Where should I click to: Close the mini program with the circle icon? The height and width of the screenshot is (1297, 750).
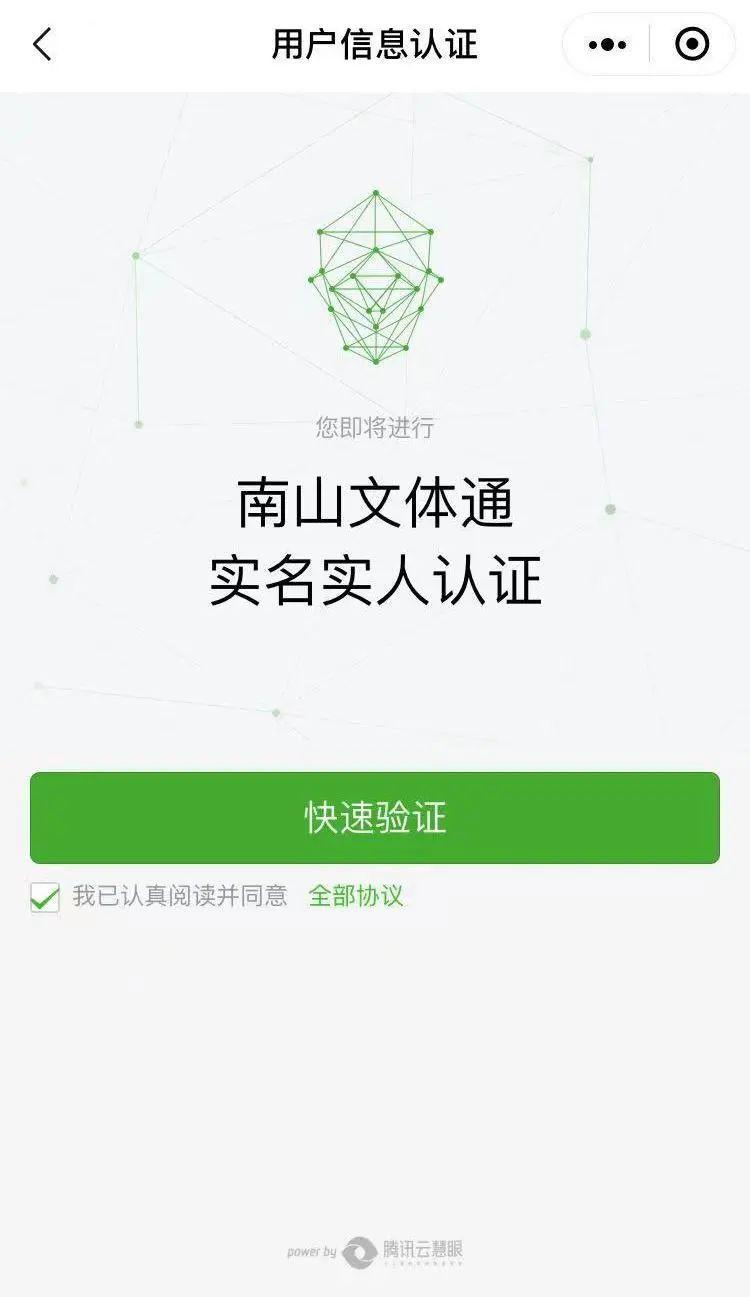click(x=692, y=45)
